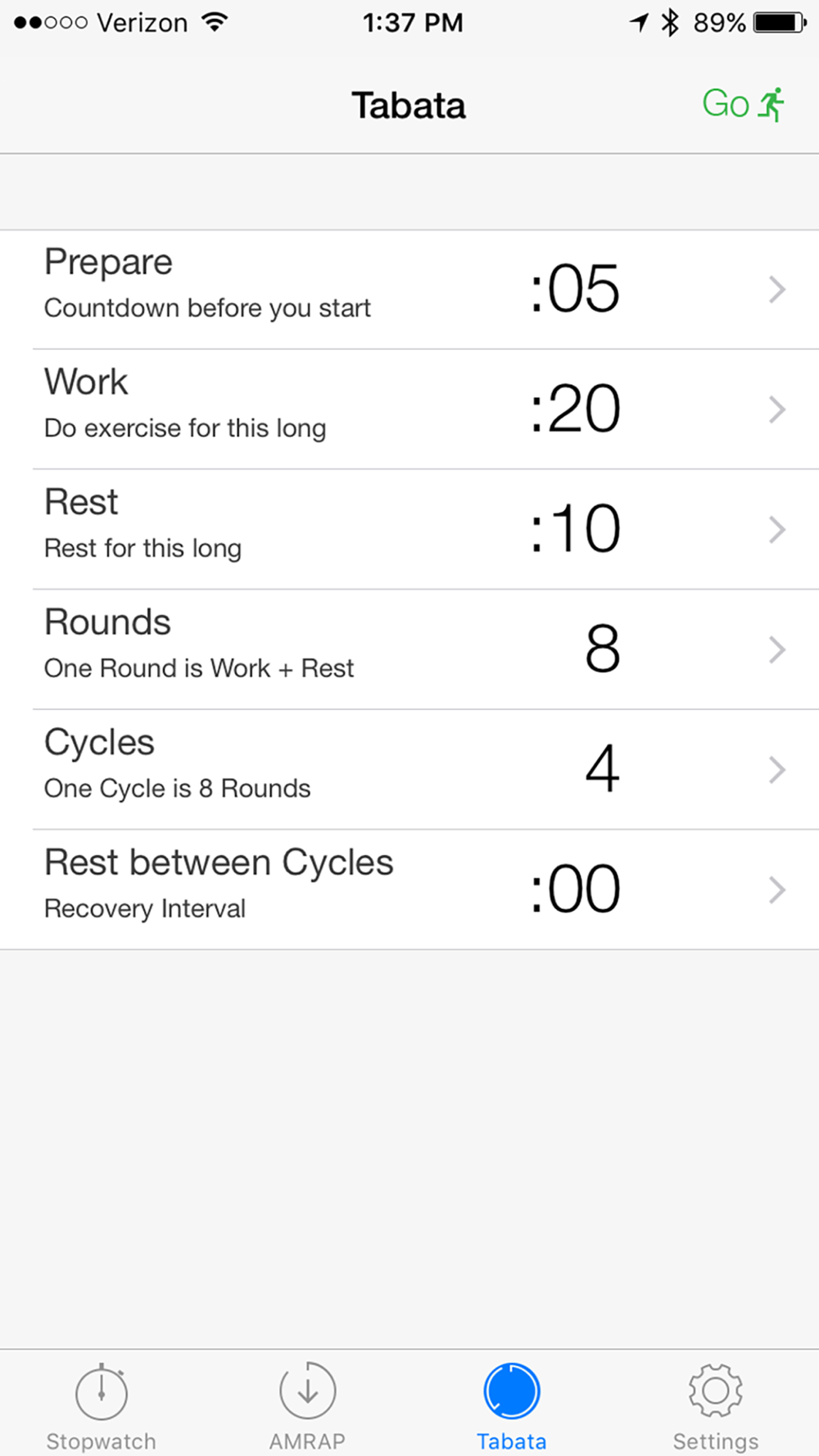Viewport: 819px width, 1456px height.
Task: Open Rest between Cycles setting
Action: coord(409,889)
